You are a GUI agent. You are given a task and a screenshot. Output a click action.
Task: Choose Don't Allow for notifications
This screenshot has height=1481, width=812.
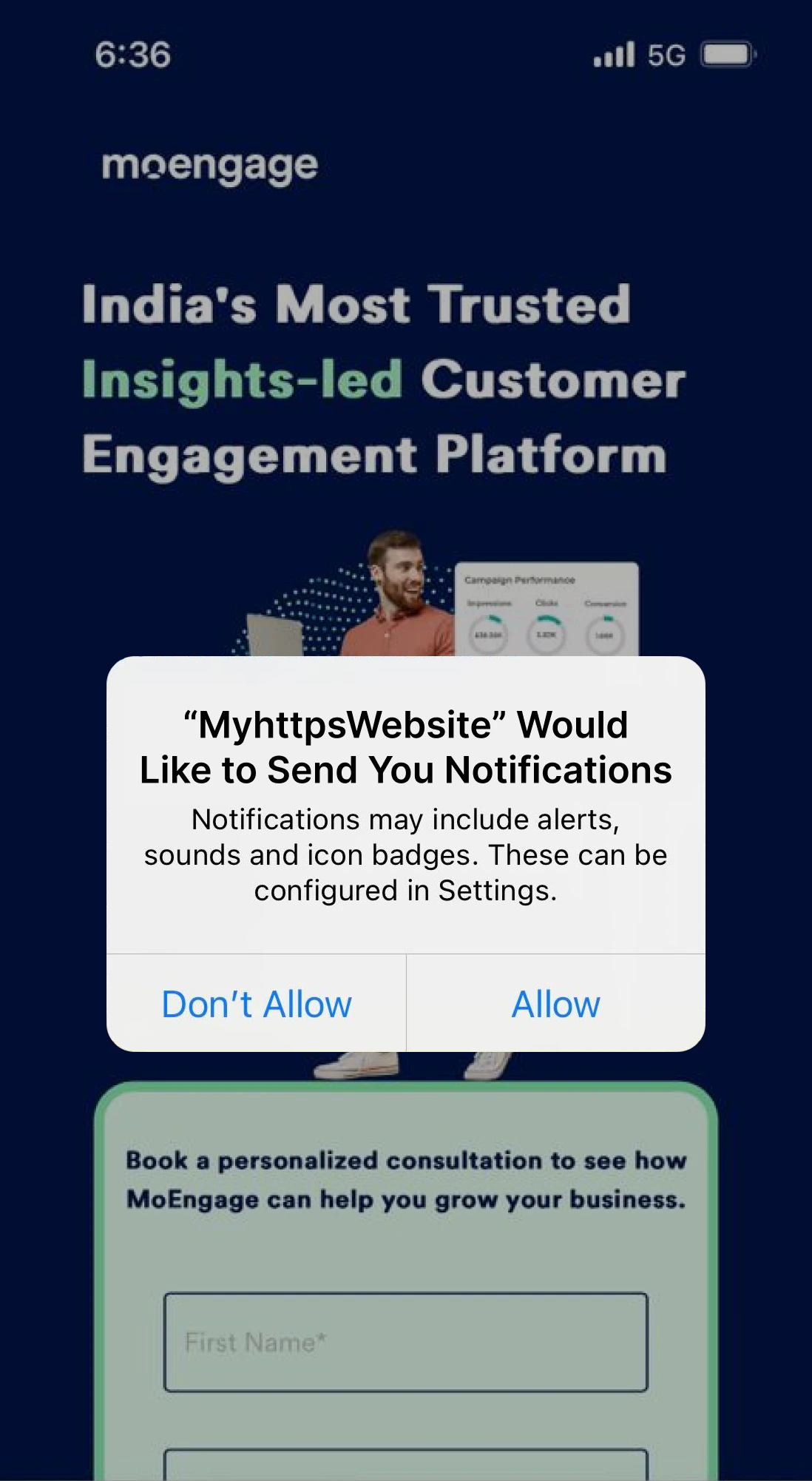point(257,1004)
